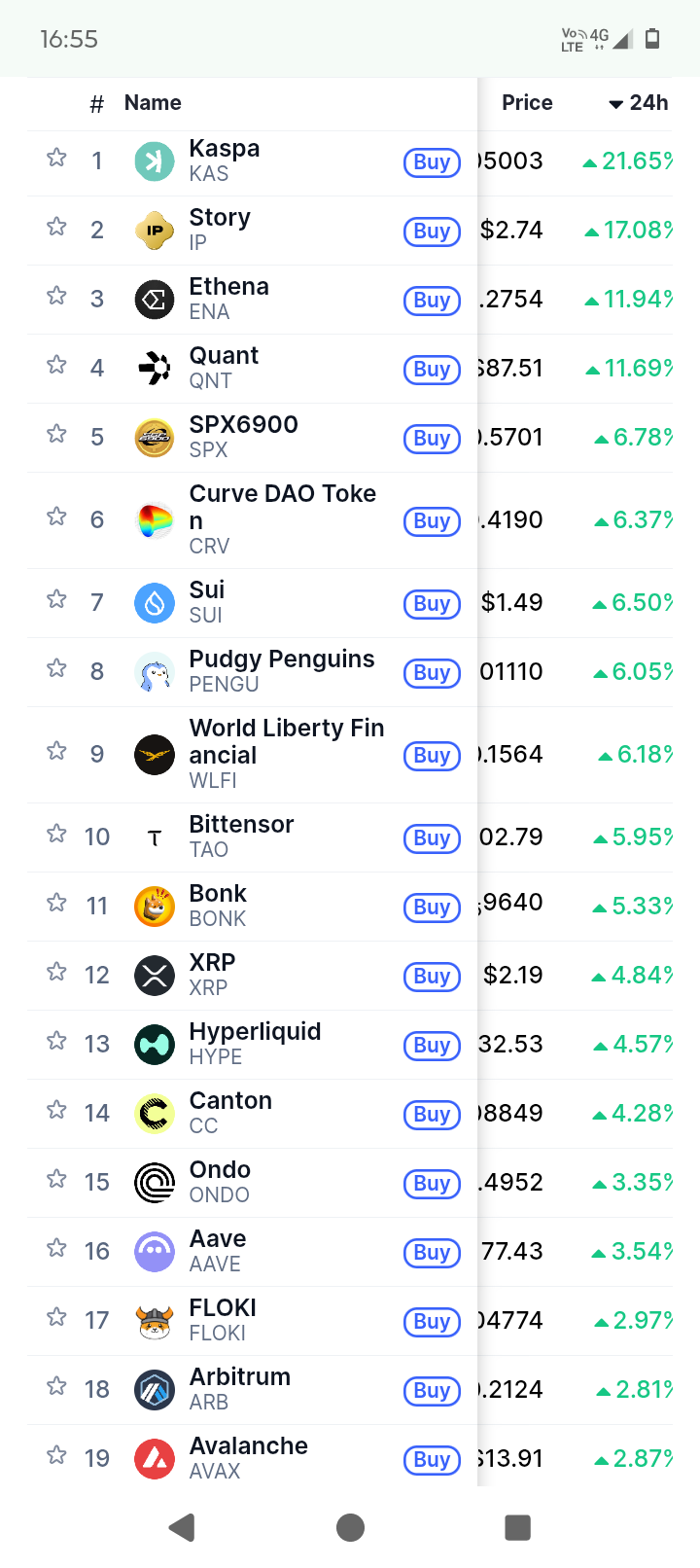Sort coins by the Name column
Viewport: 700px width, 1568px height.
pyautogui.click(x=153, y=103)
